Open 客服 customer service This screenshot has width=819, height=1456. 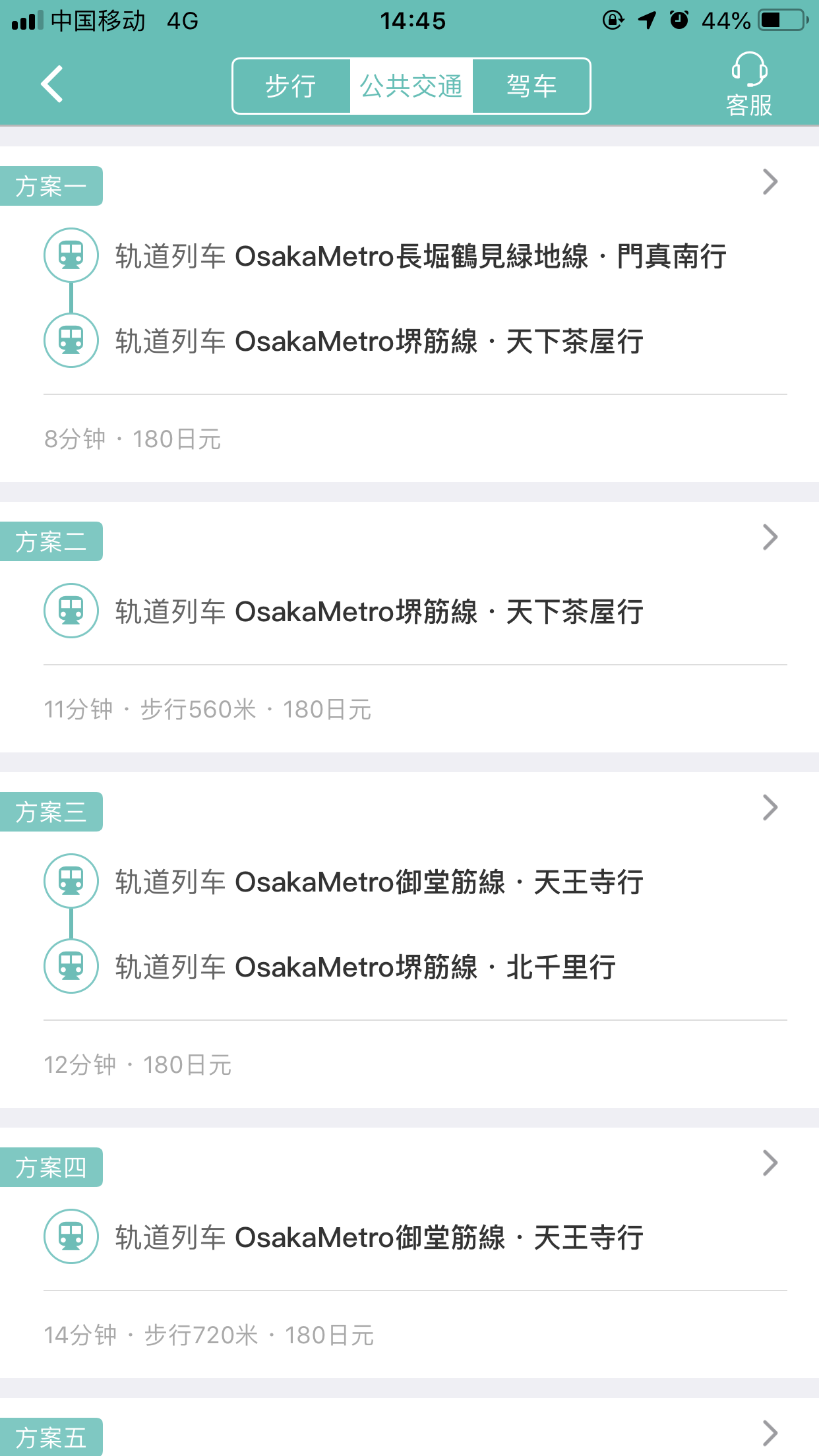point(749,85)
